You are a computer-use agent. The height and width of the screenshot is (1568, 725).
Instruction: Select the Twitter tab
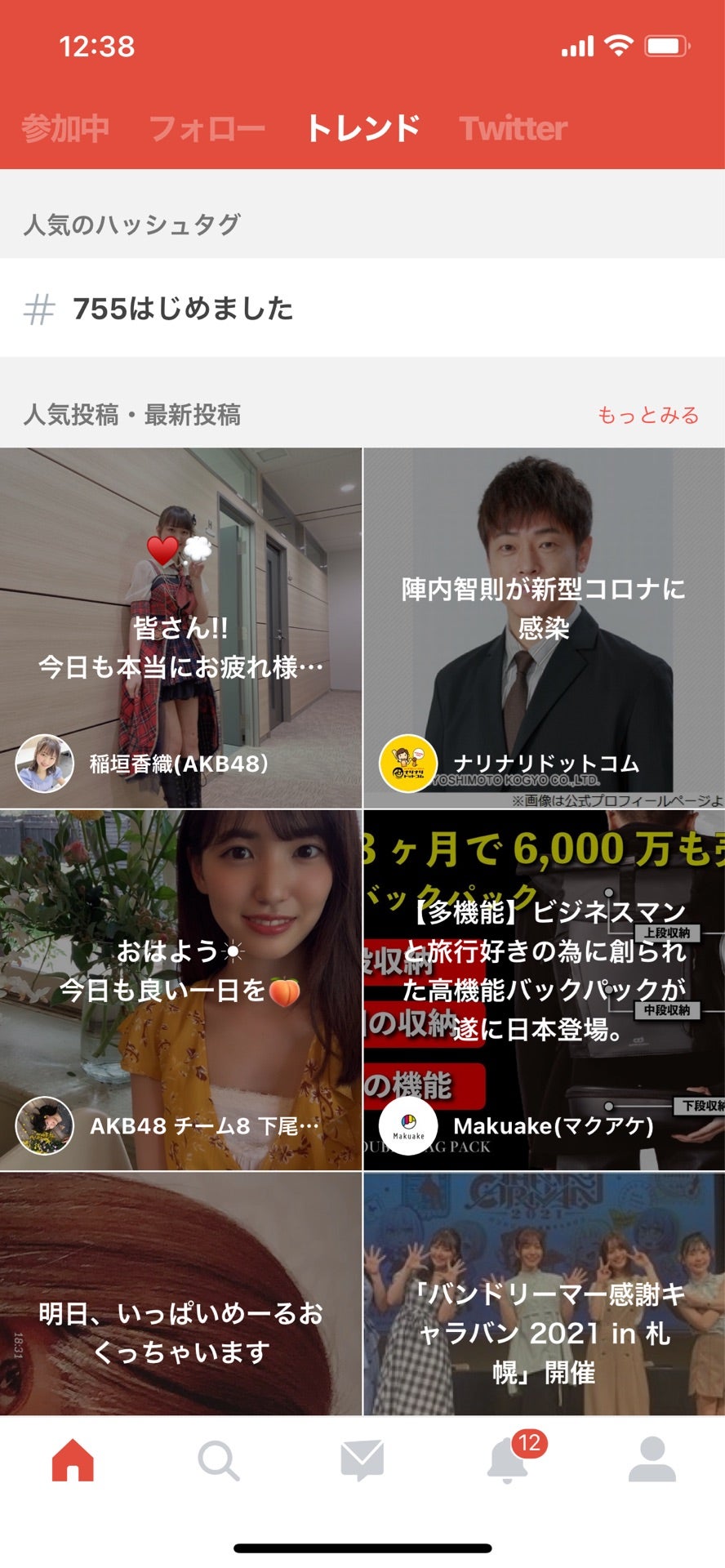pos(513,128)
